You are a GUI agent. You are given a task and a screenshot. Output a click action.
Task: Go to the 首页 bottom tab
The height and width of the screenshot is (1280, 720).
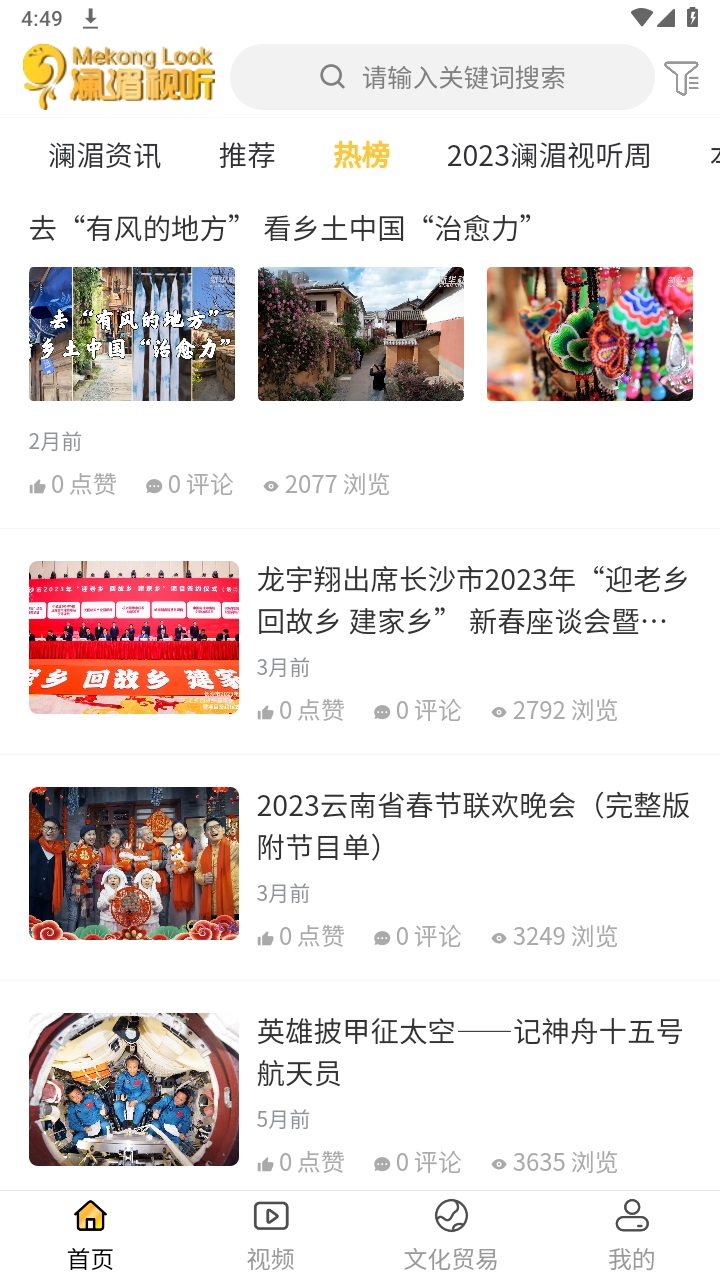coord(90,1235)
